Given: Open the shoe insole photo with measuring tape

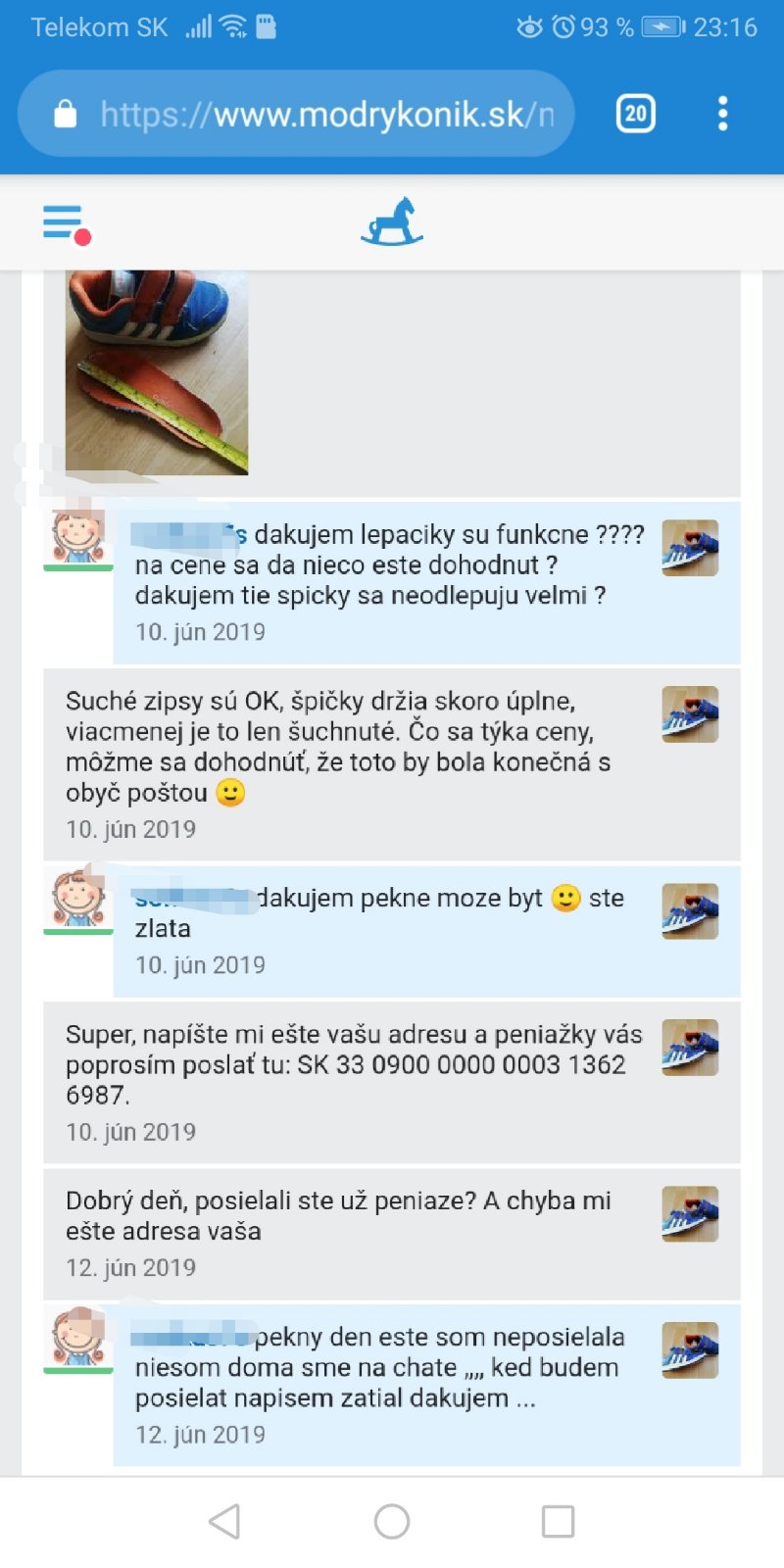Looking at the screenshot, I should click(x=157, y=372).
